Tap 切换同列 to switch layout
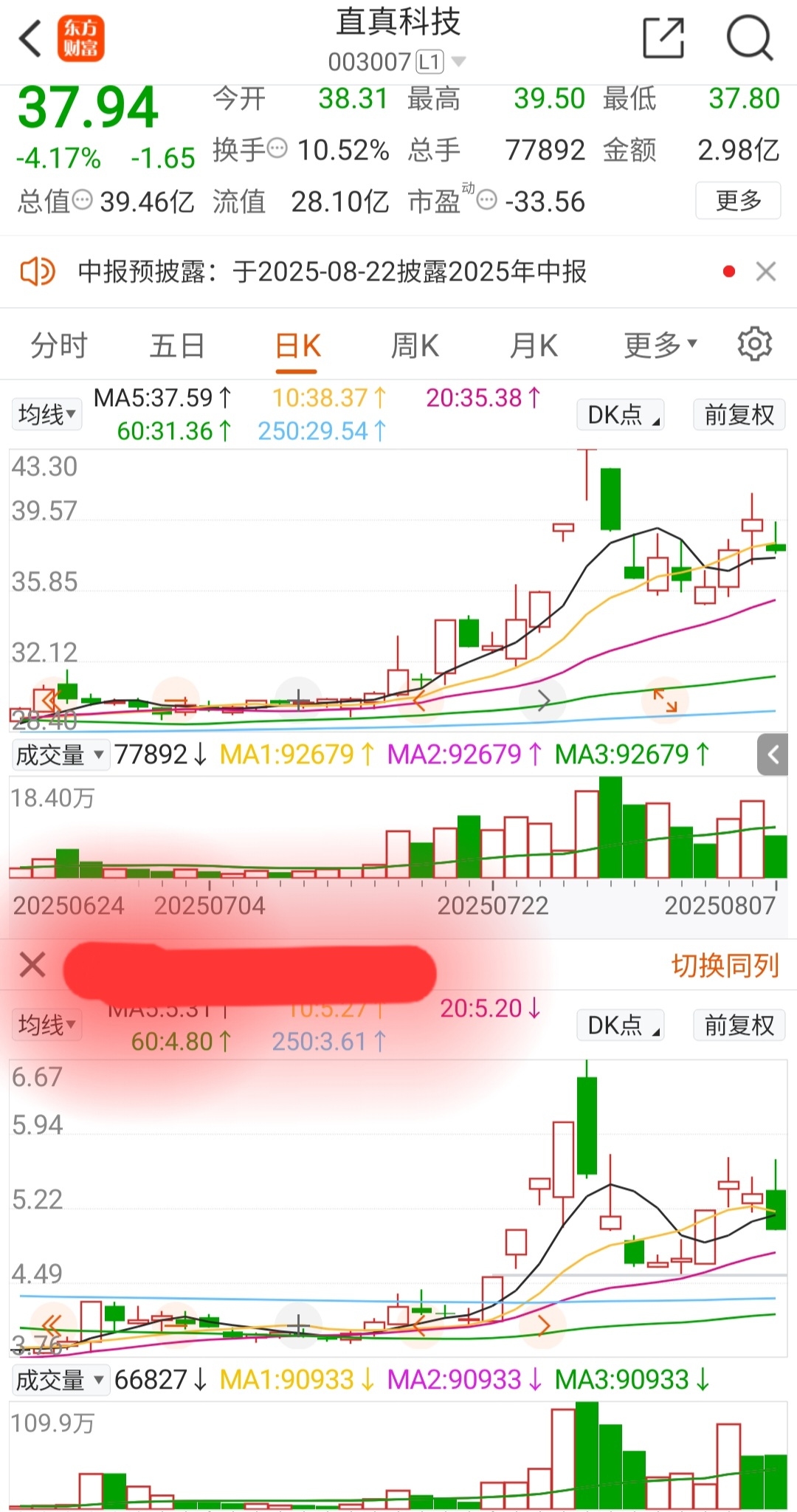 click(725, 965)
